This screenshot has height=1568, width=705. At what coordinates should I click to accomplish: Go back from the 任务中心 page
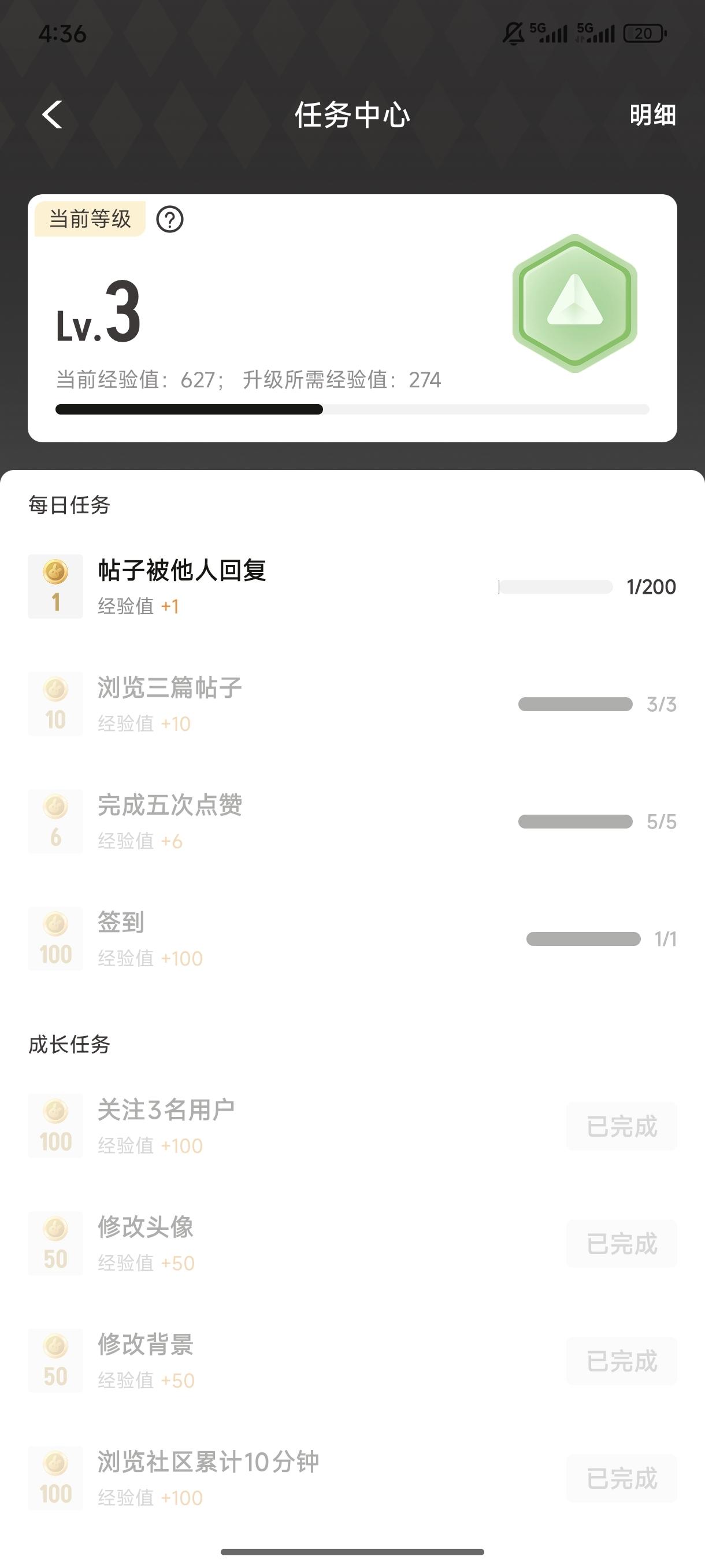coord(53,114)
